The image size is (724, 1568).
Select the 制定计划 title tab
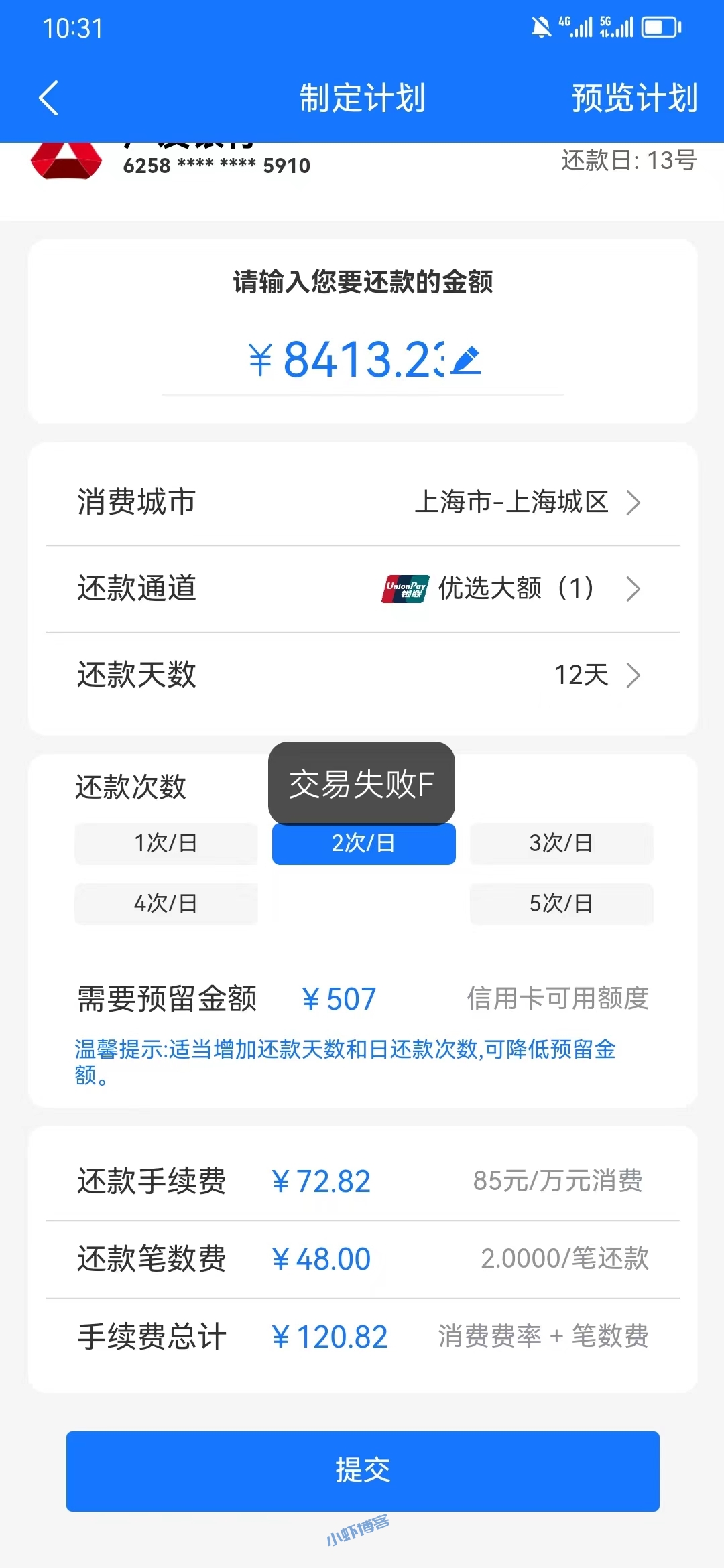362,97
